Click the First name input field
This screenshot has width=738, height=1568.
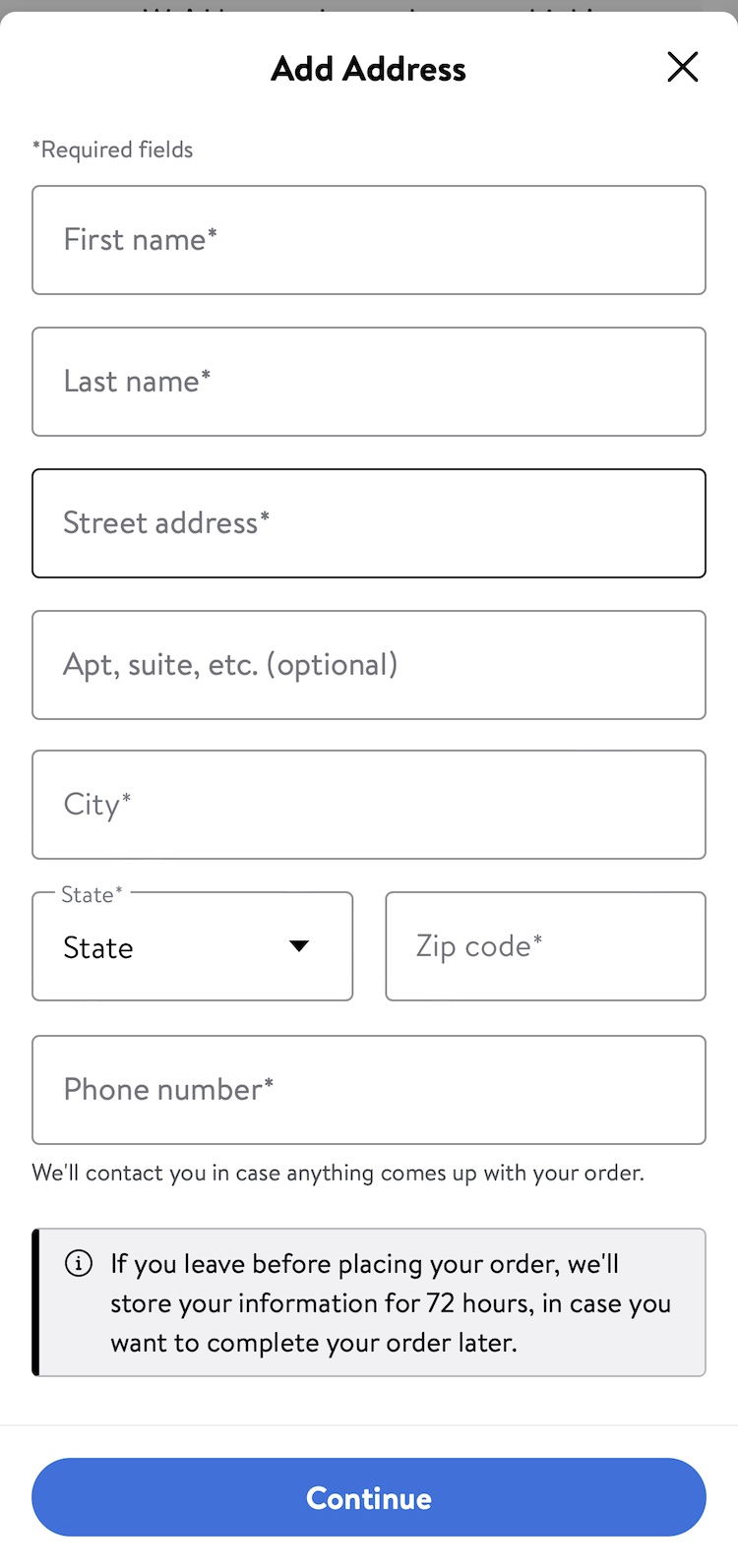pos(369,239)
